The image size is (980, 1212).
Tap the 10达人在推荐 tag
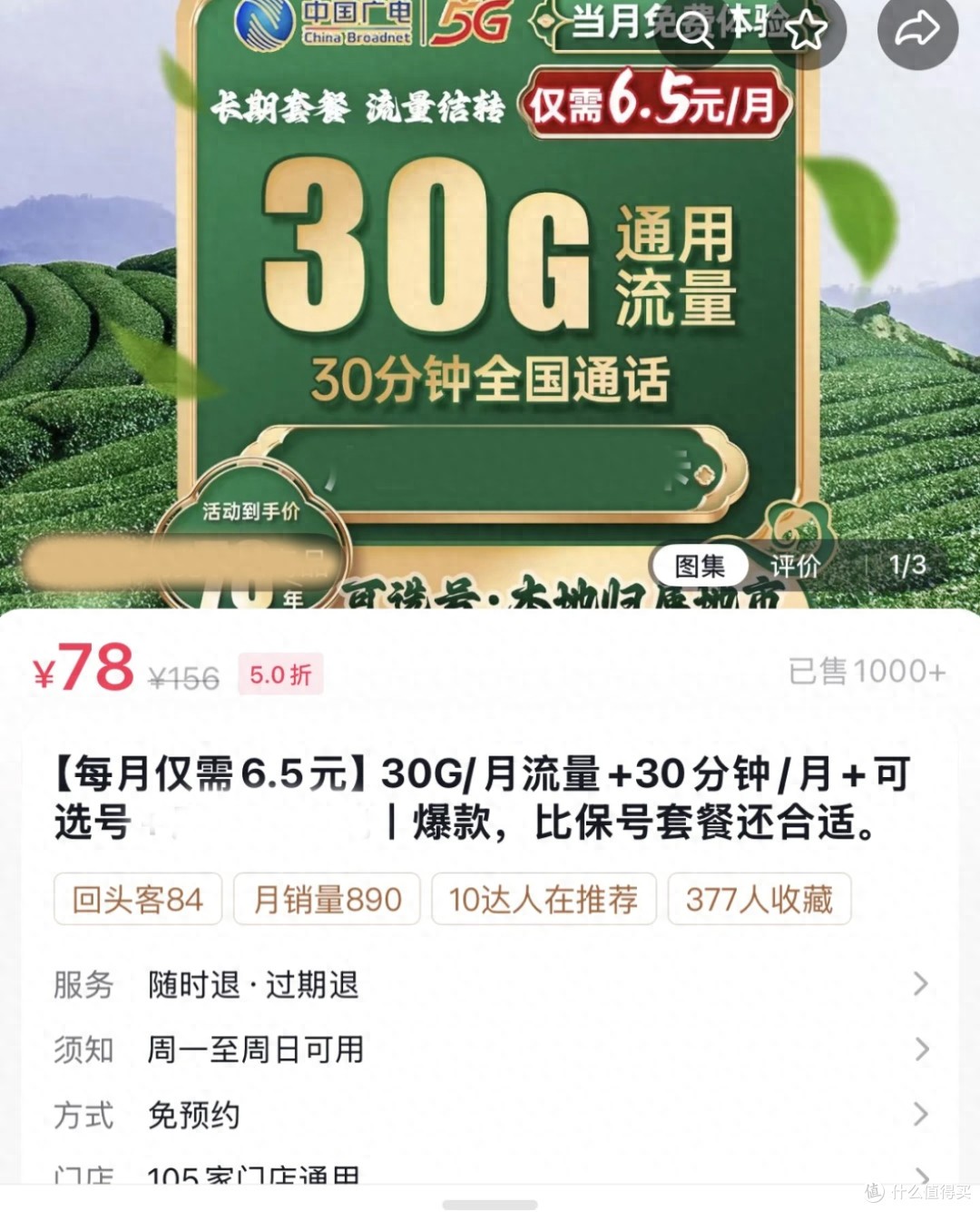543,900
